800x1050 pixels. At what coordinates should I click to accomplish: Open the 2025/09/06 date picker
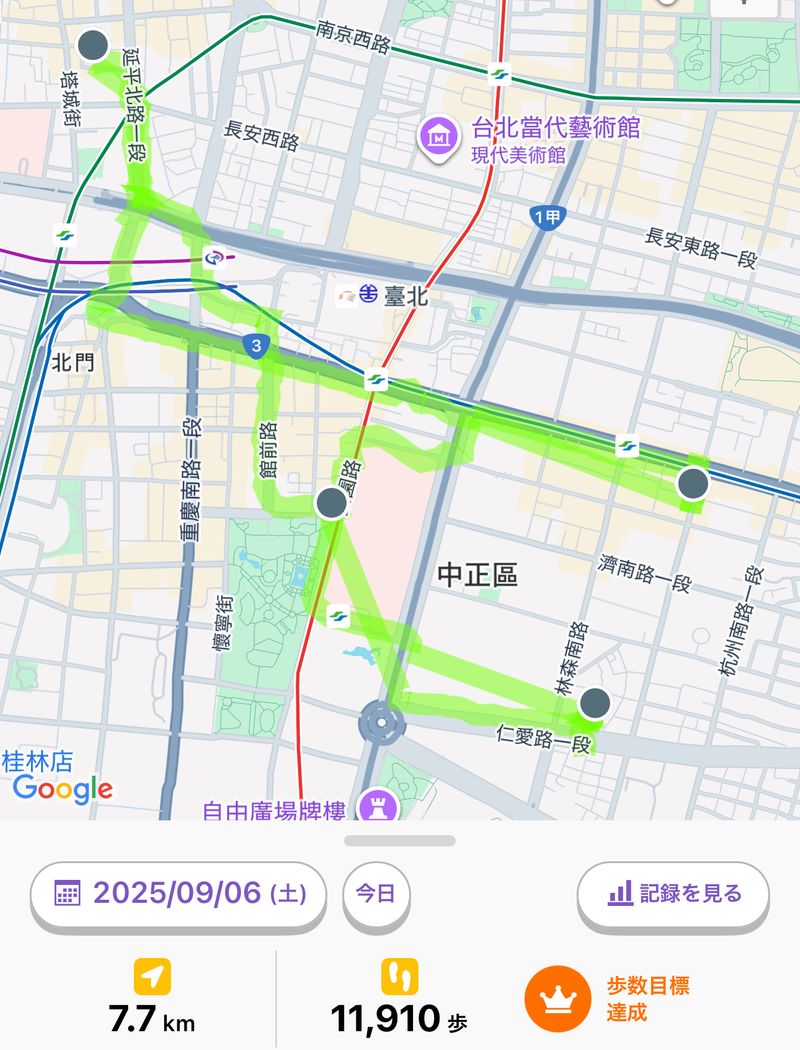tap(179, 892)
